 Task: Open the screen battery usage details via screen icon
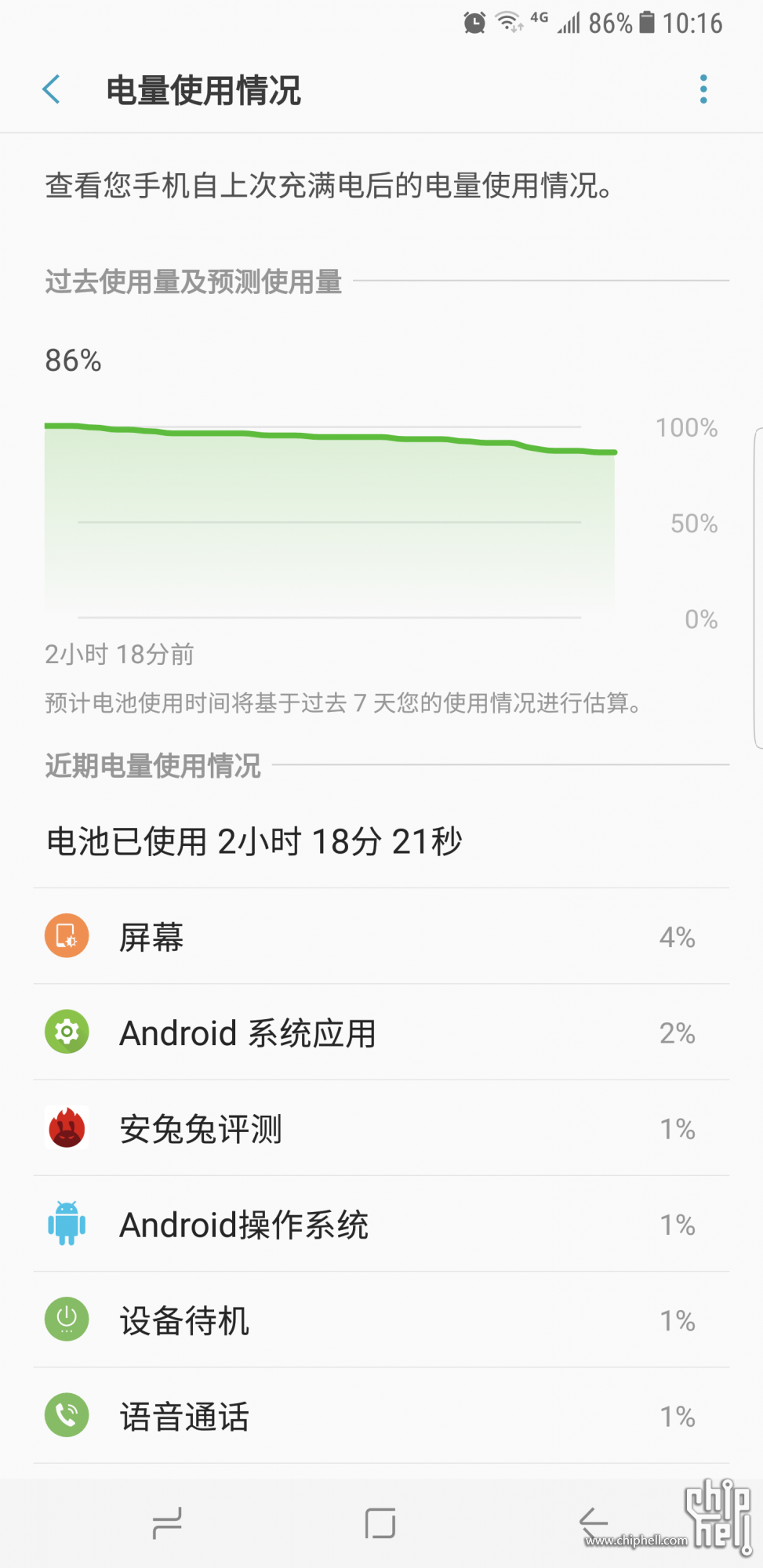tap(67, 936)
